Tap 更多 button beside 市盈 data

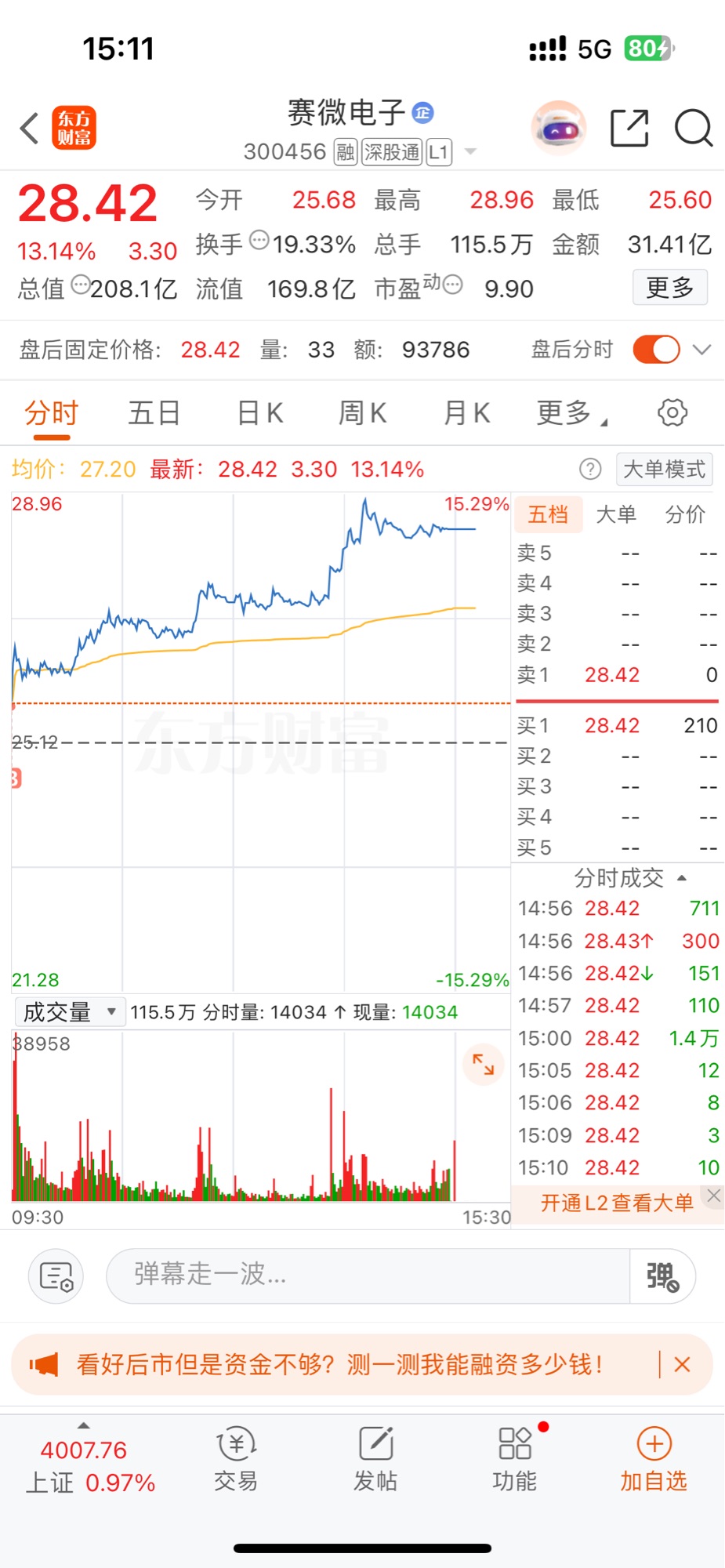669,288
